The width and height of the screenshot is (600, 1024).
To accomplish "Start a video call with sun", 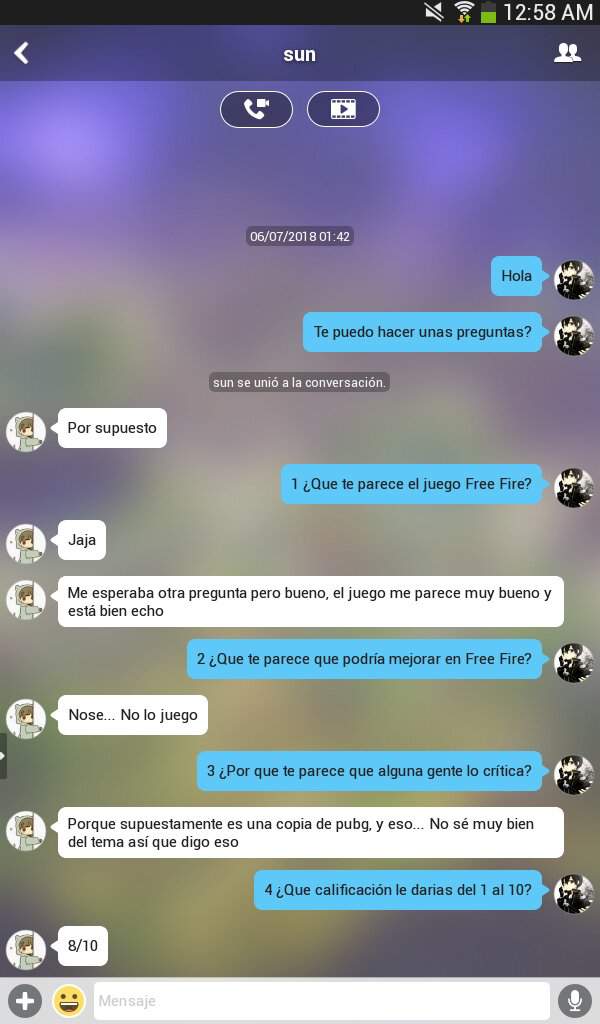I will (x=256, y=109).
